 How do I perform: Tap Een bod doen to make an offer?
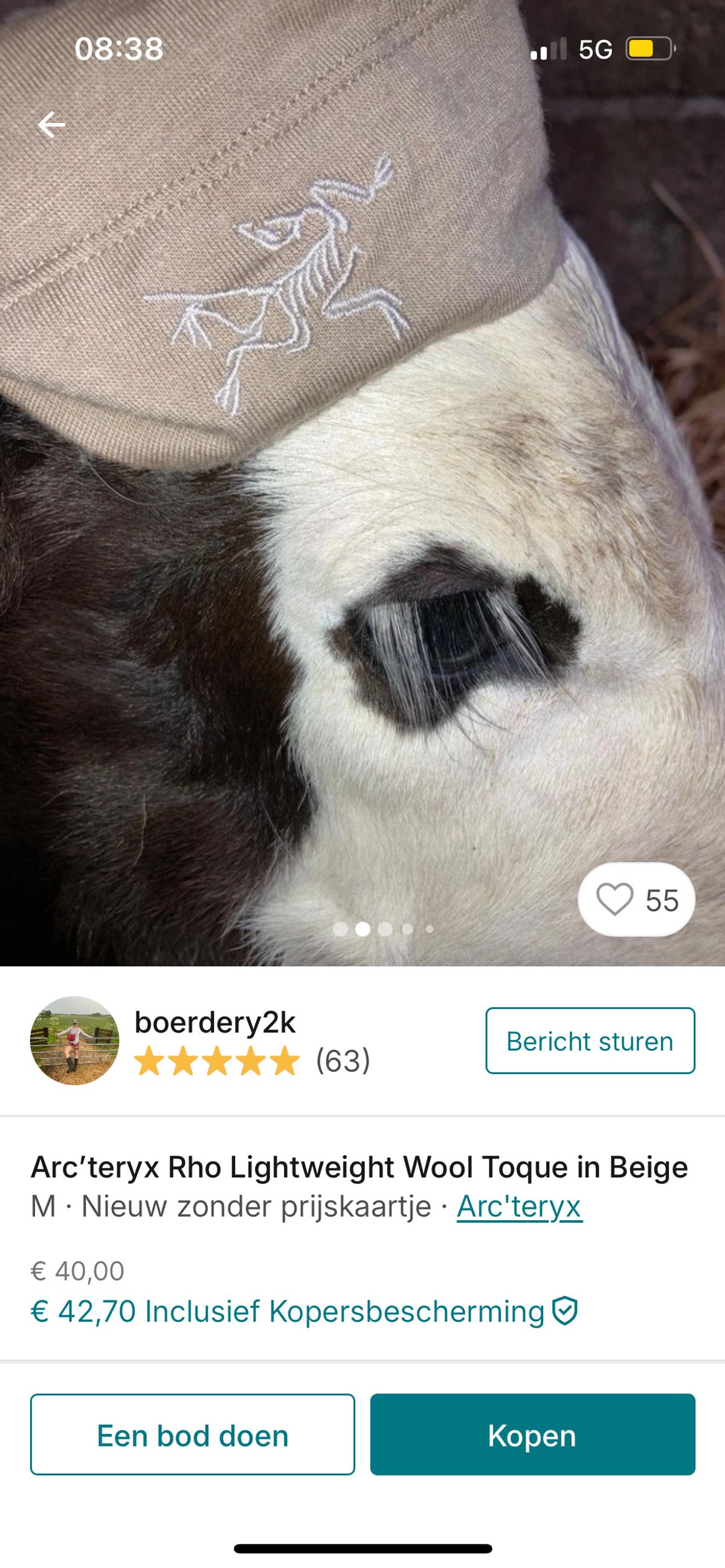pos(193,1436)
